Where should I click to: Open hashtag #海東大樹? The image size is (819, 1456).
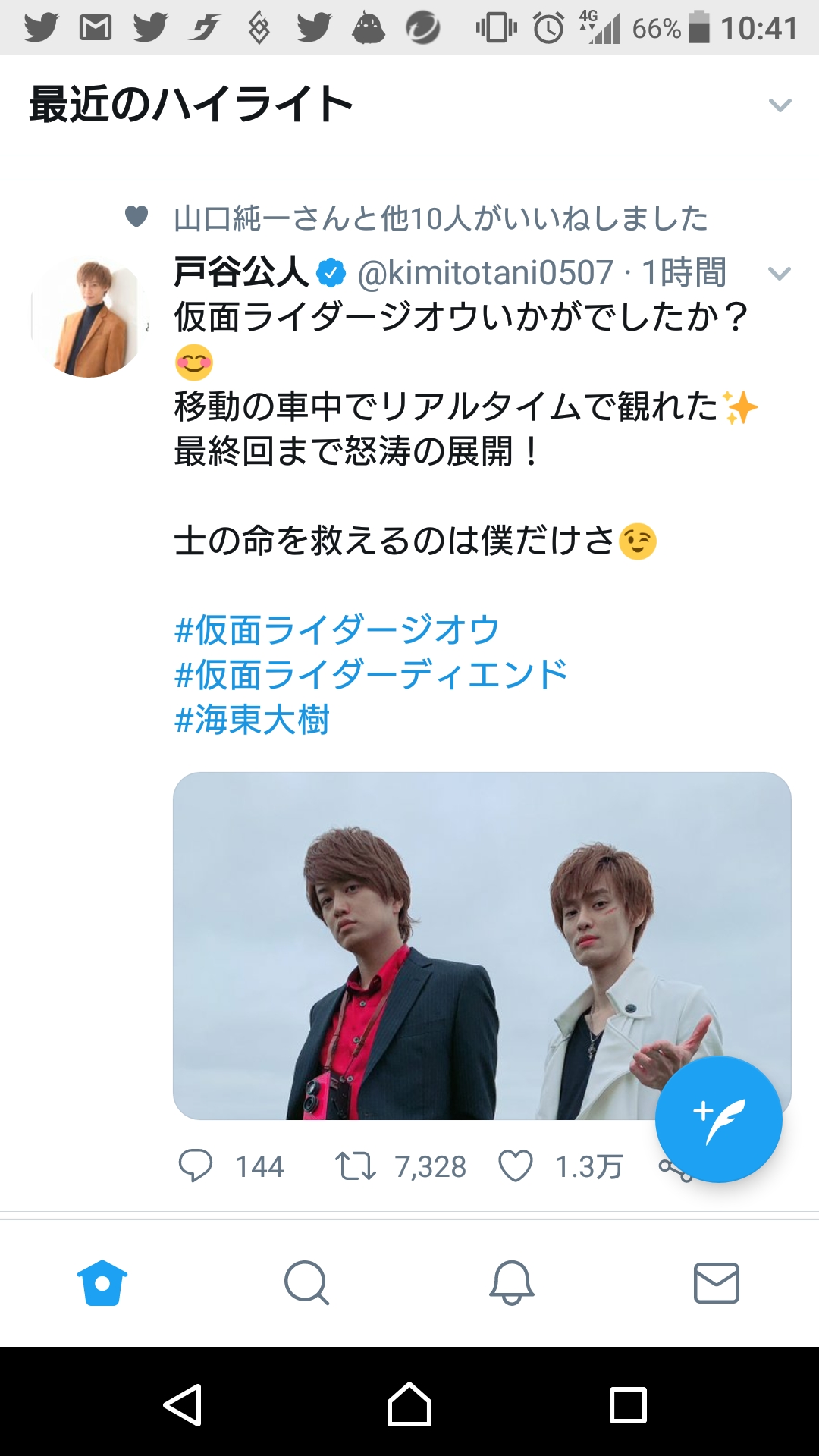pyautogui.click(x=253, y=720)
